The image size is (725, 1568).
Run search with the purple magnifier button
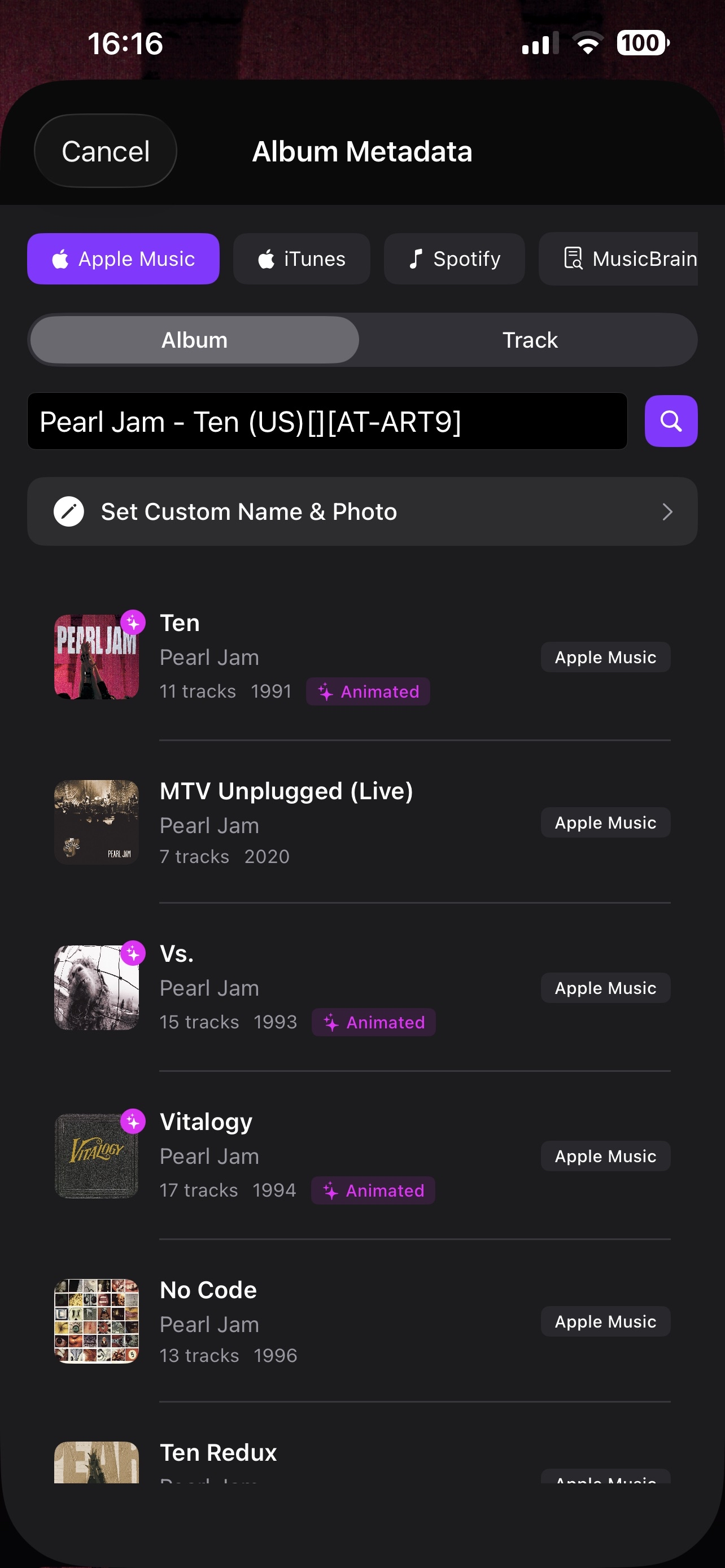coord(671,421)
